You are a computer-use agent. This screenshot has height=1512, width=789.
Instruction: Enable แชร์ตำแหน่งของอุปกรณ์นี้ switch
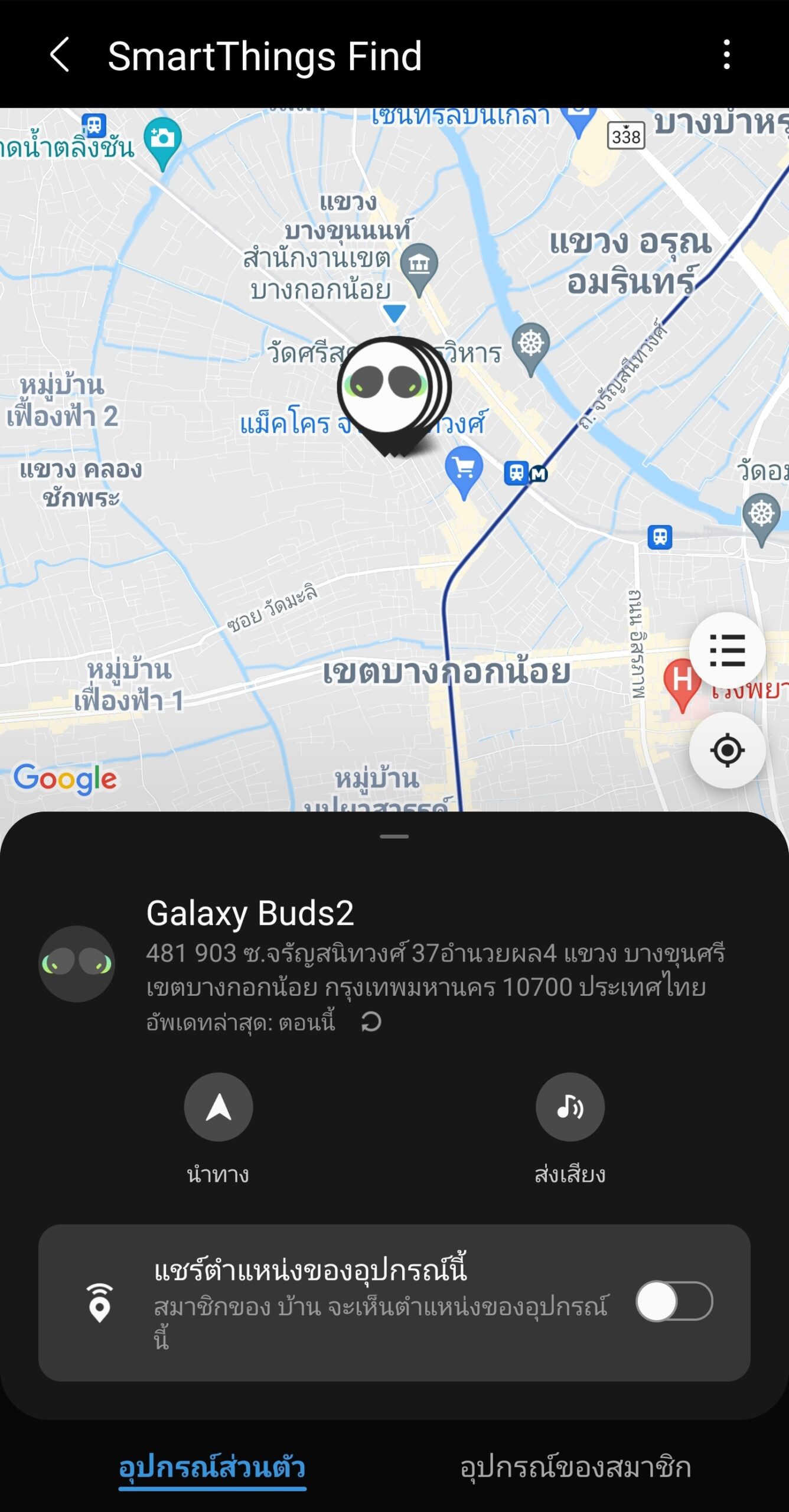point(674,1301)
